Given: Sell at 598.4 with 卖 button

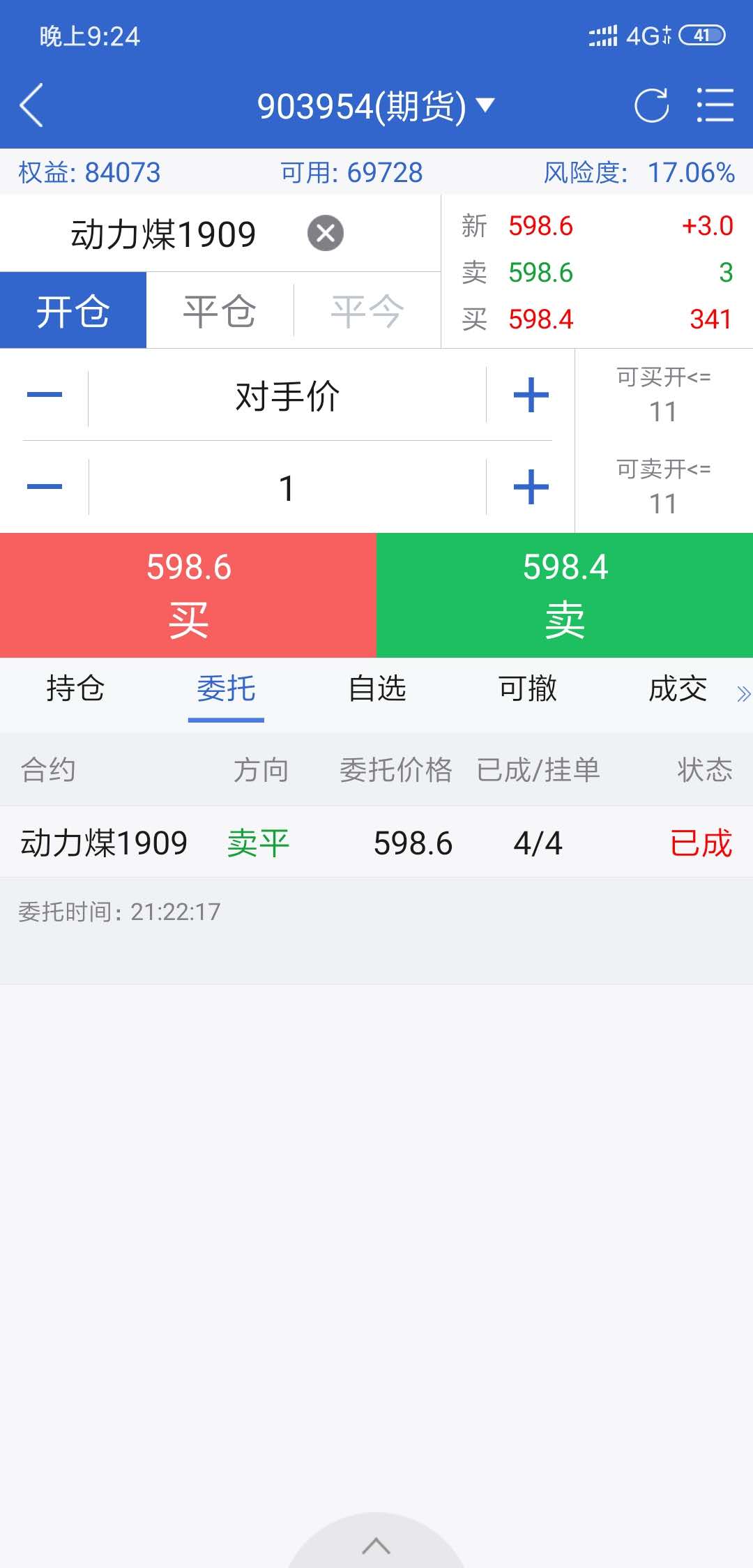Looking at the screenshot, I should (565, 595).
